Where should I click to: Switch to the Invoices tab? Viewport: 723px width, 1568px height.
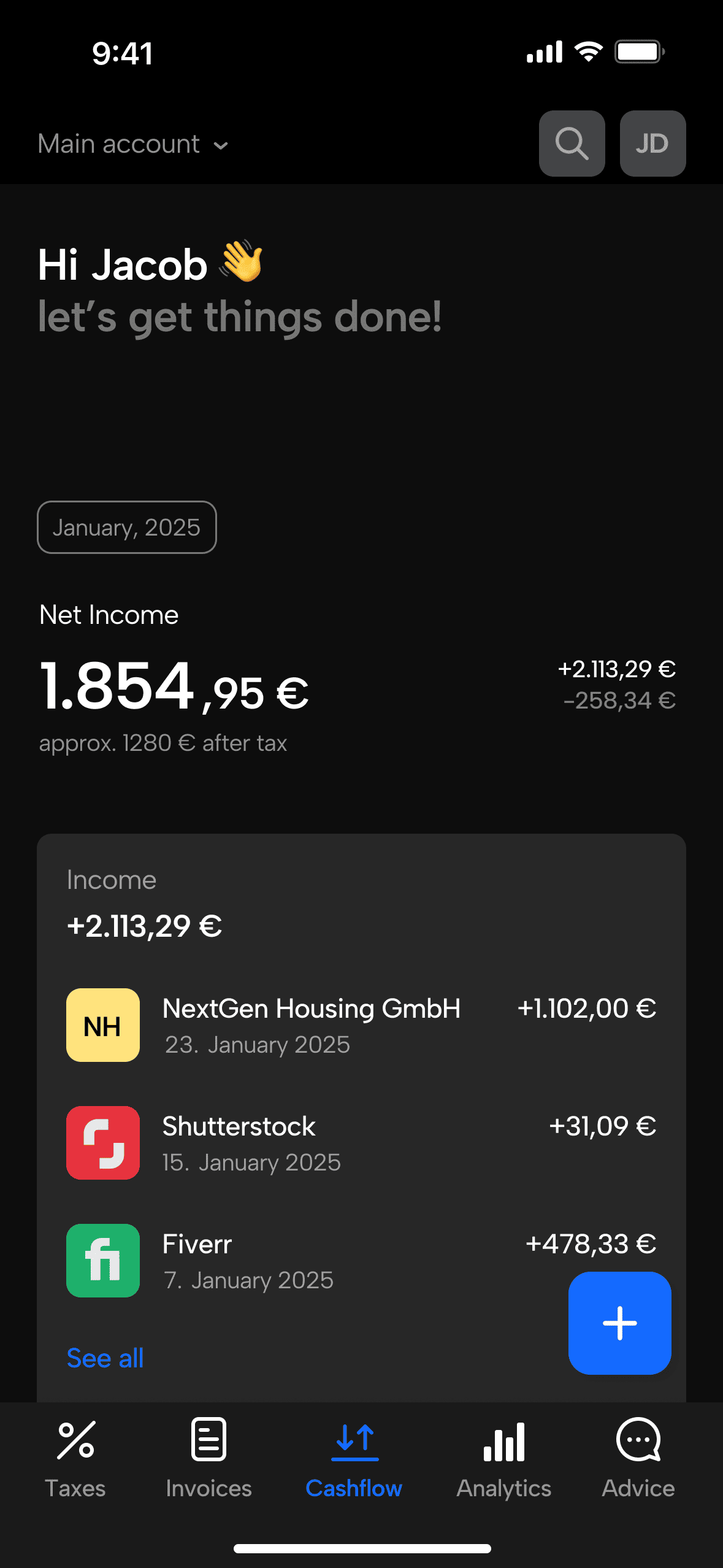(208, 1458)
